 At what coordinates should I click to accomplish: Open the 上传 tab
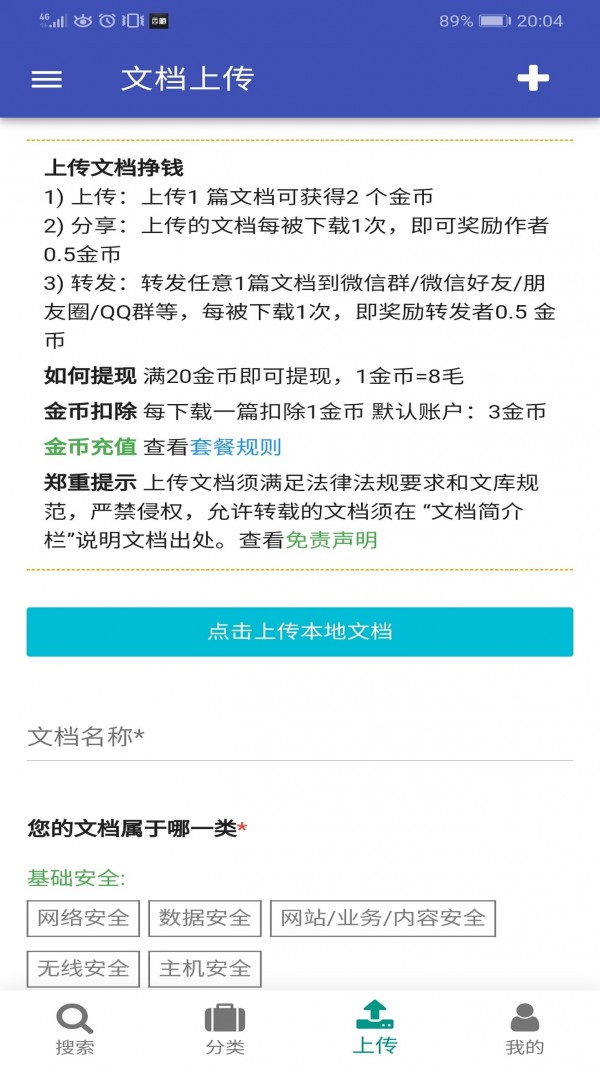375,1028
